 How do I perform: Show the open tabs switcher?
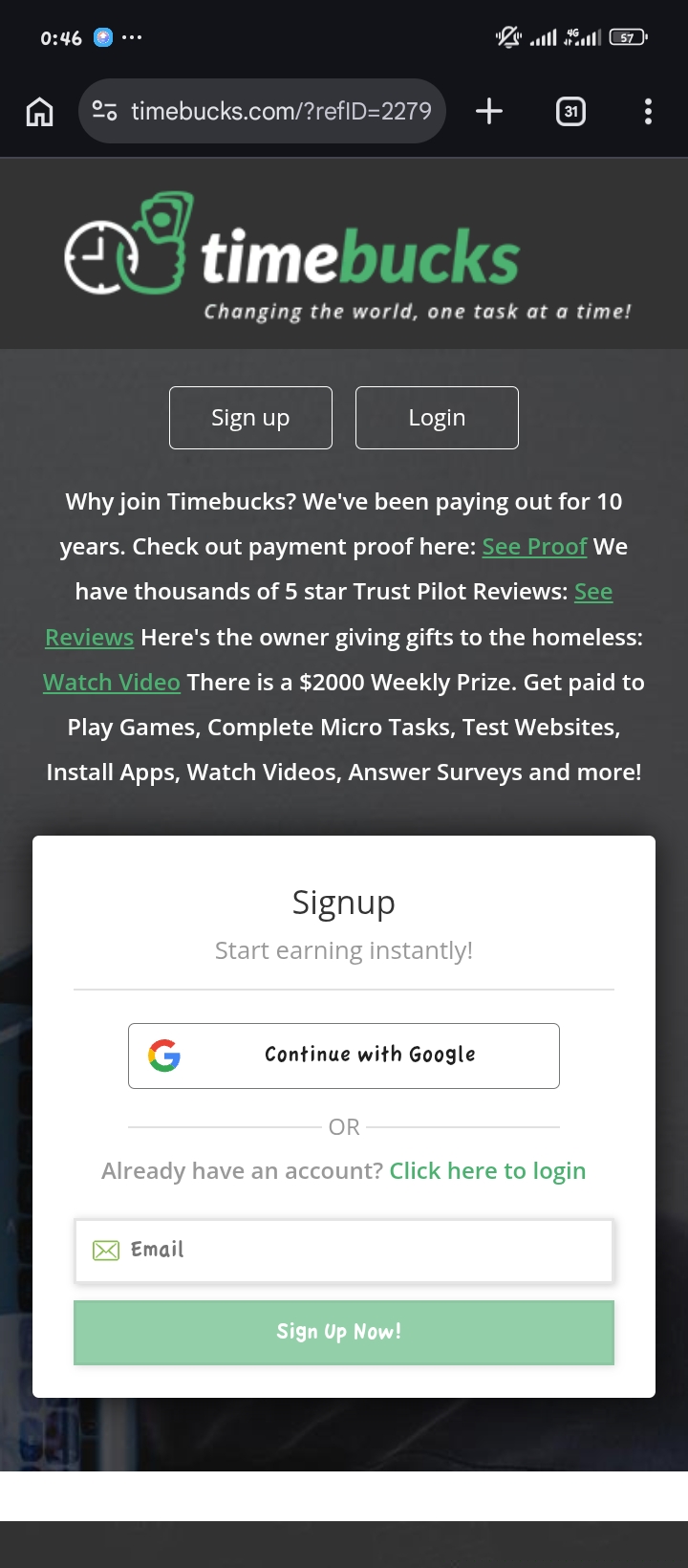(x=570, y=112)
